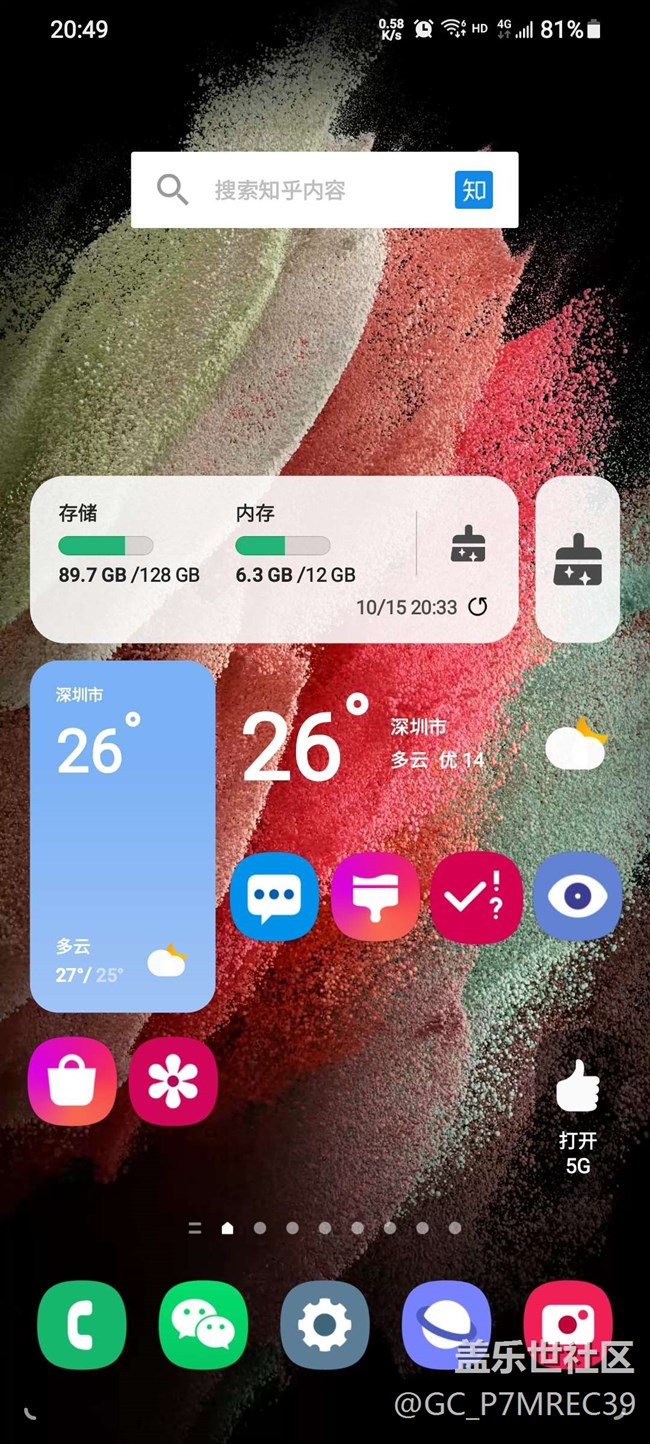Open the Galaxy Themes paintbrush app

click(375, 897)
